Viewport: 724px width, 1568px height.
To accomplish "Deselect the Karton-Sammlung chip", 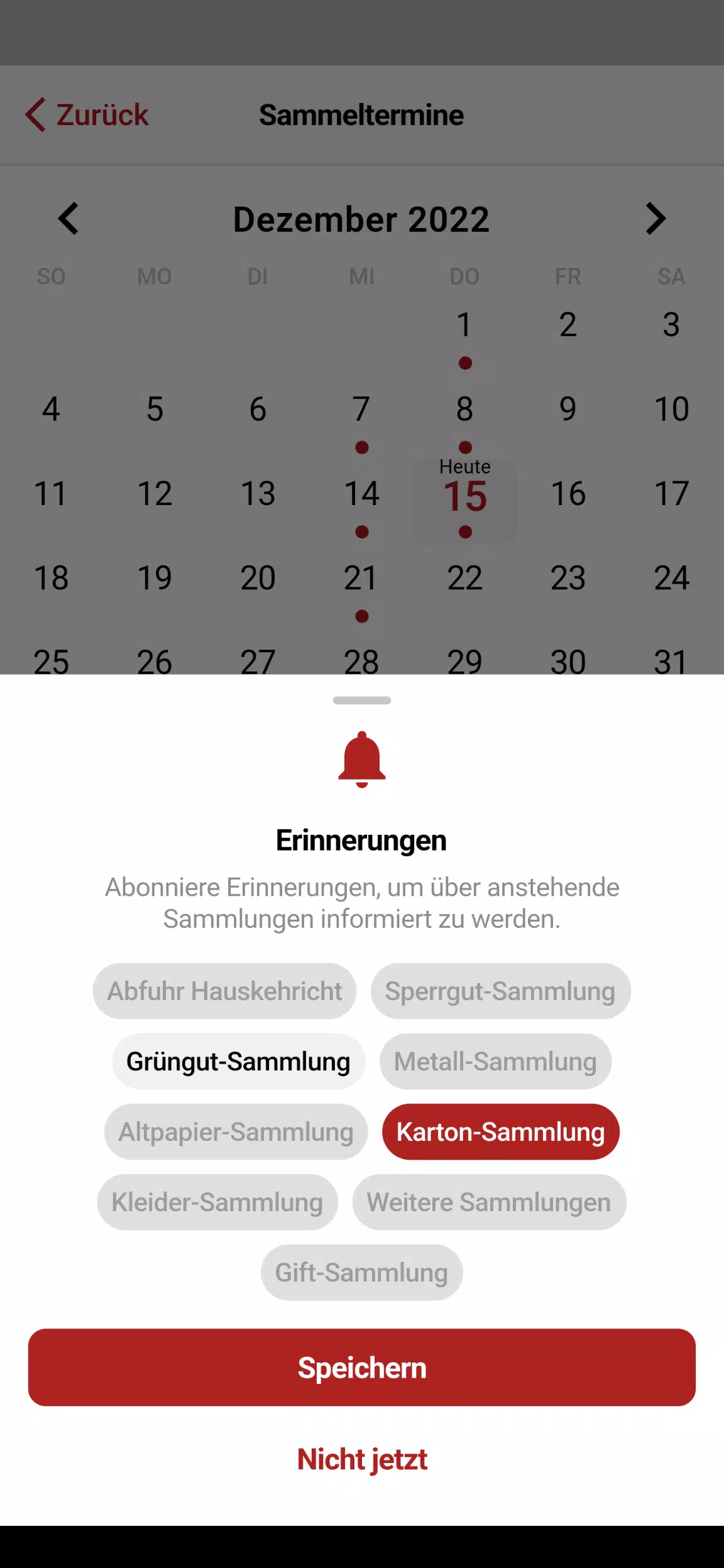I will [x=501, y=1132].
